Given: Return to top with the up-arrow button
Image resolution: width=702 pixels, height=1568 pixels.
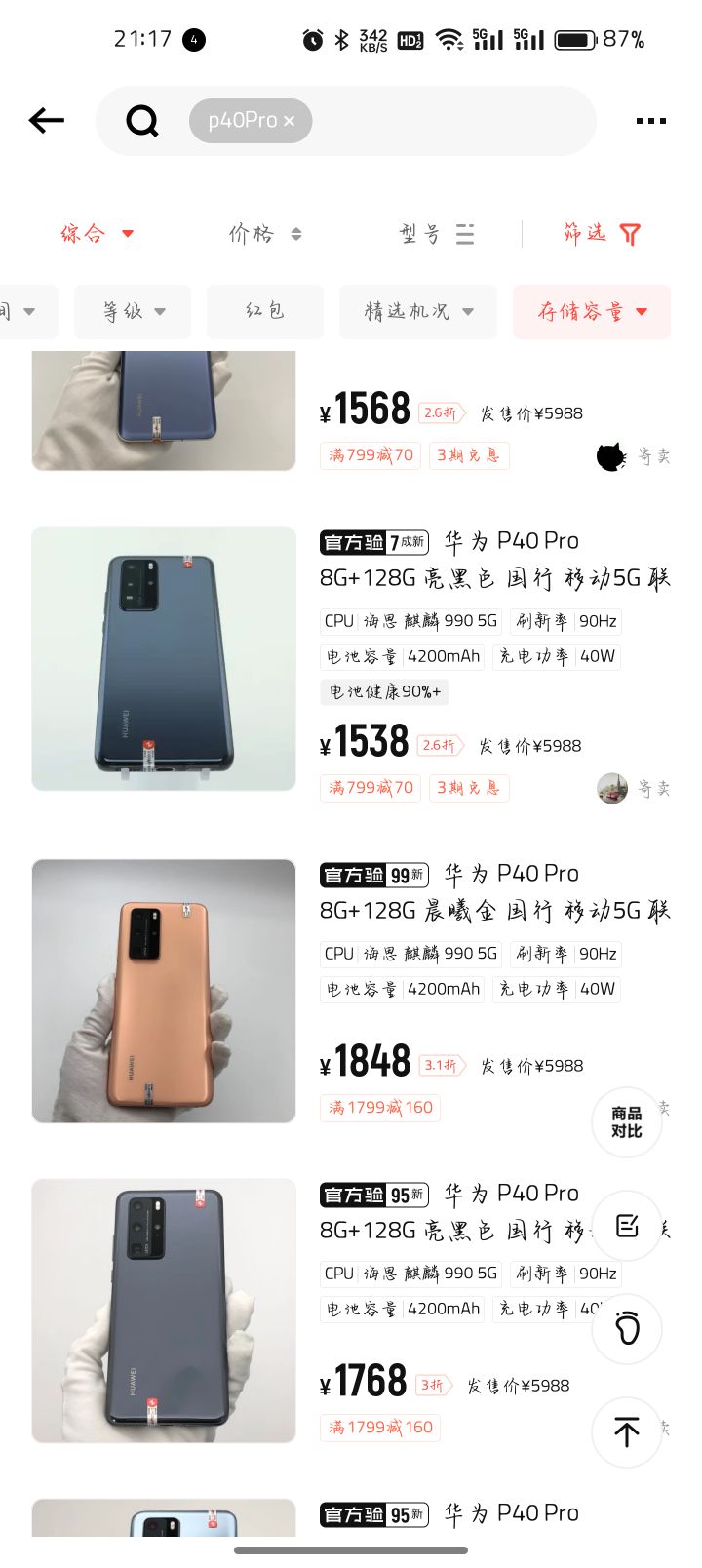Looking at the screenshot, I should click(626, 1432).
